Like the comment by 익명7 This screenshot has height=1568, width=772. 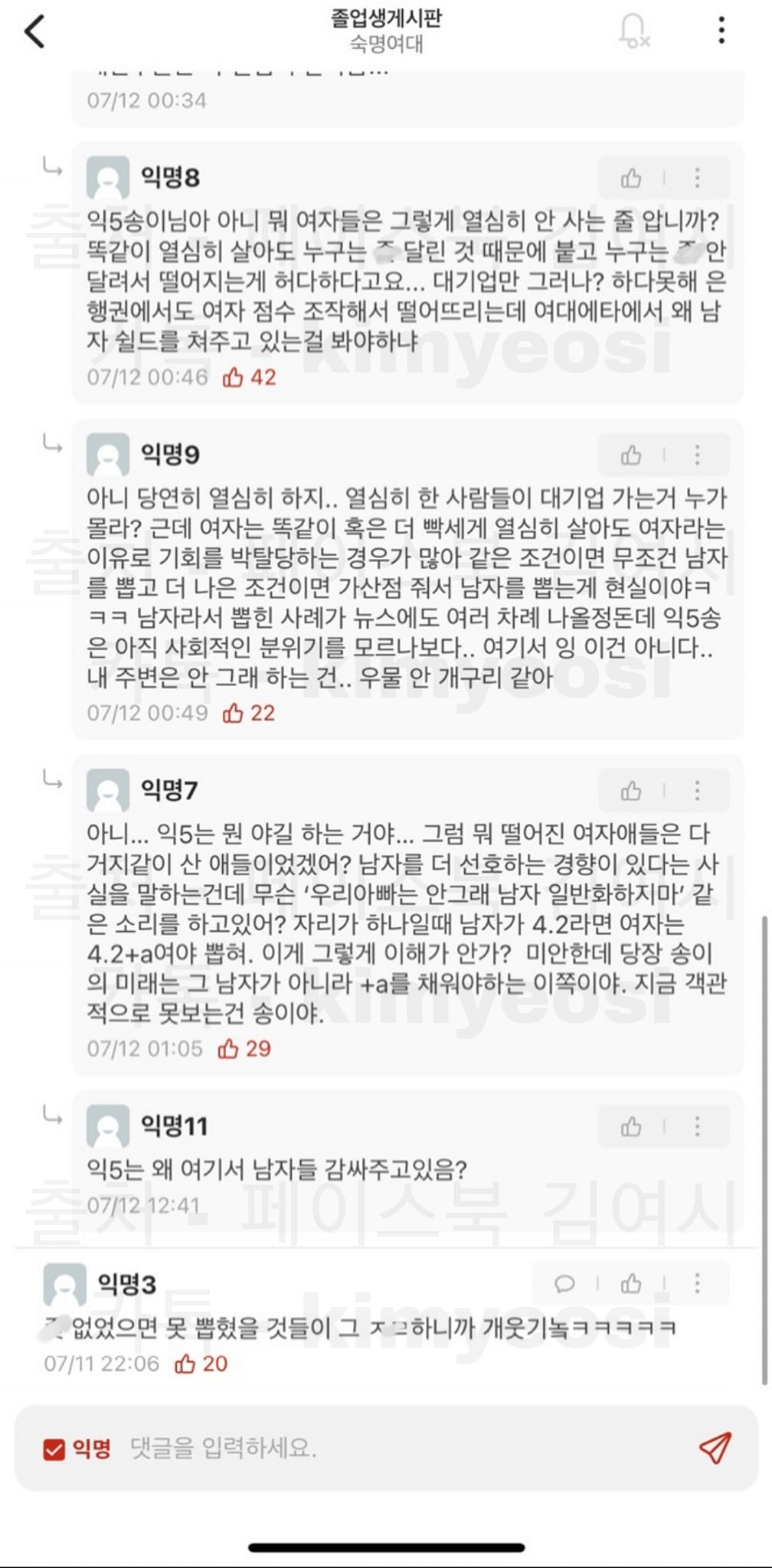631,791
